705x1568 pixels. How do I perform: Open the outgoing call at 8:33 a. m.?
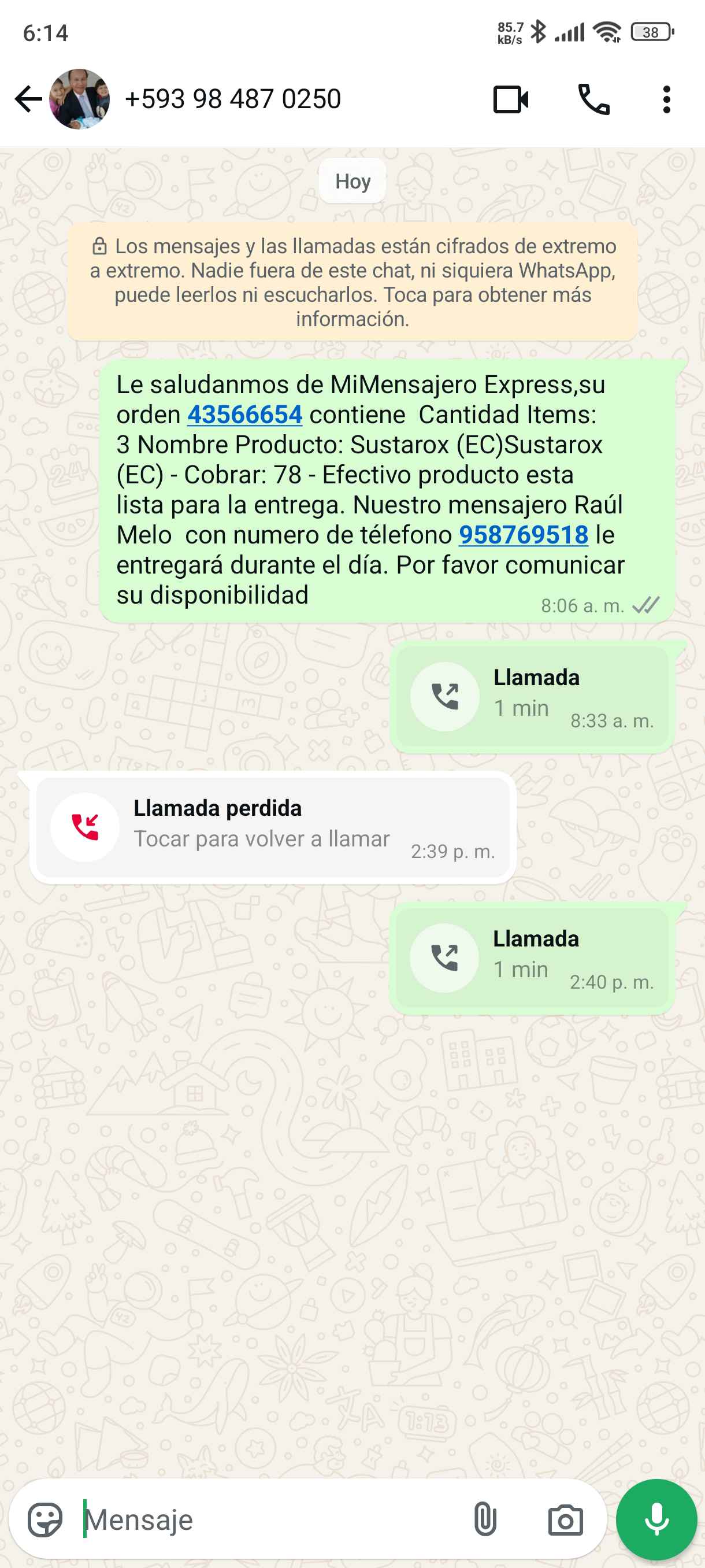[x=532, y=696]
